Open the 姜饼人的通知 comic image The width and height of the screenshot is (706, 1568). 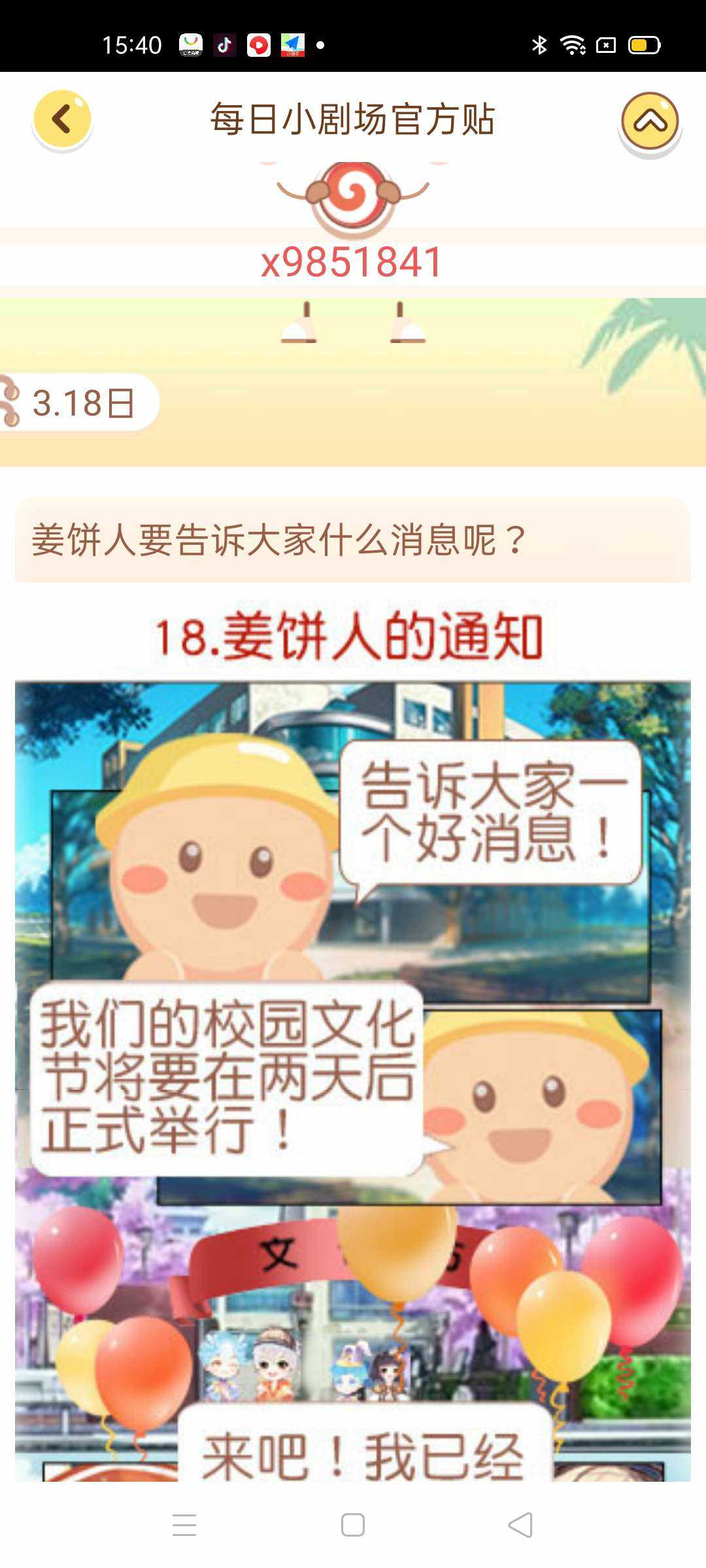coord(353,1045)
